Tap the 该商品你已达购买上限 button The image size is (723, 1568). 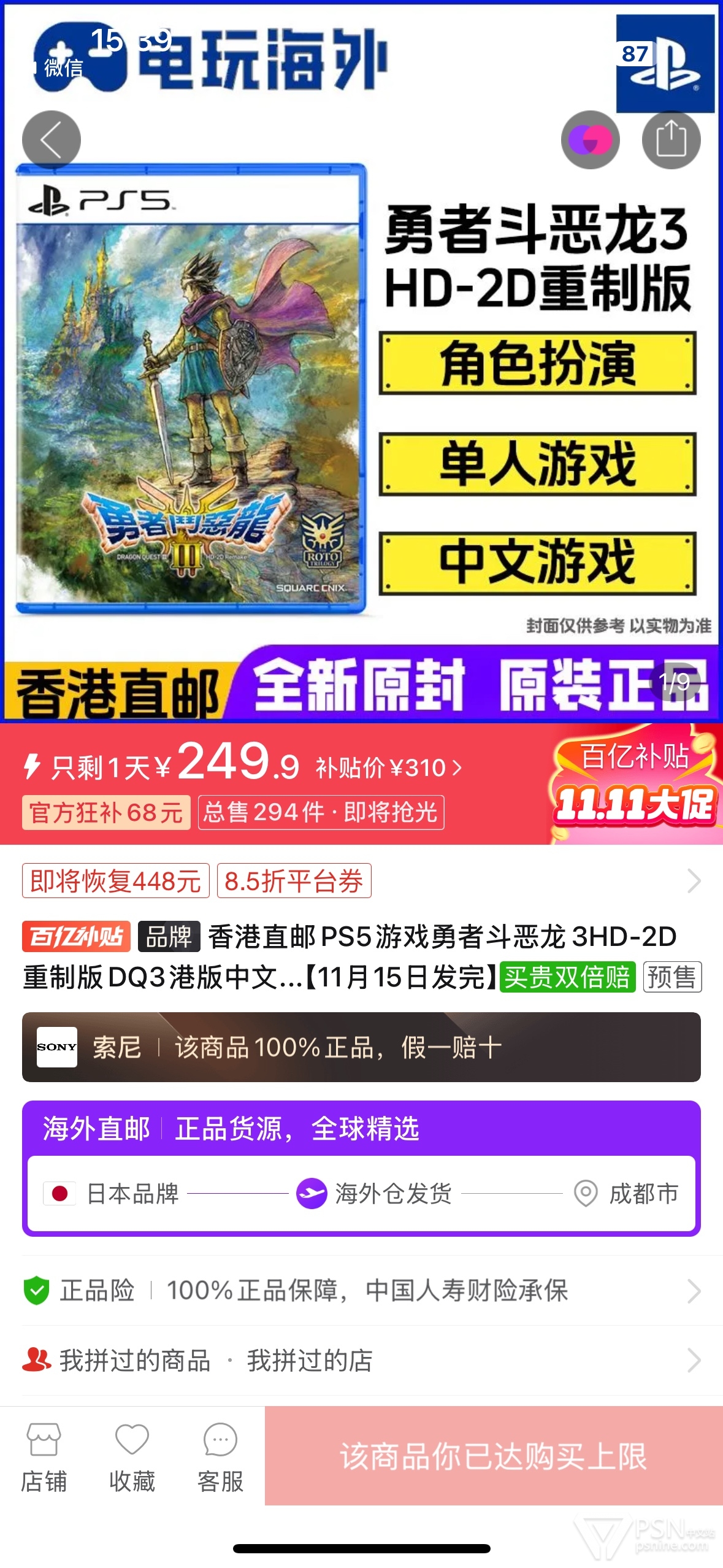pyautogui.click(x=494, y=1456)
